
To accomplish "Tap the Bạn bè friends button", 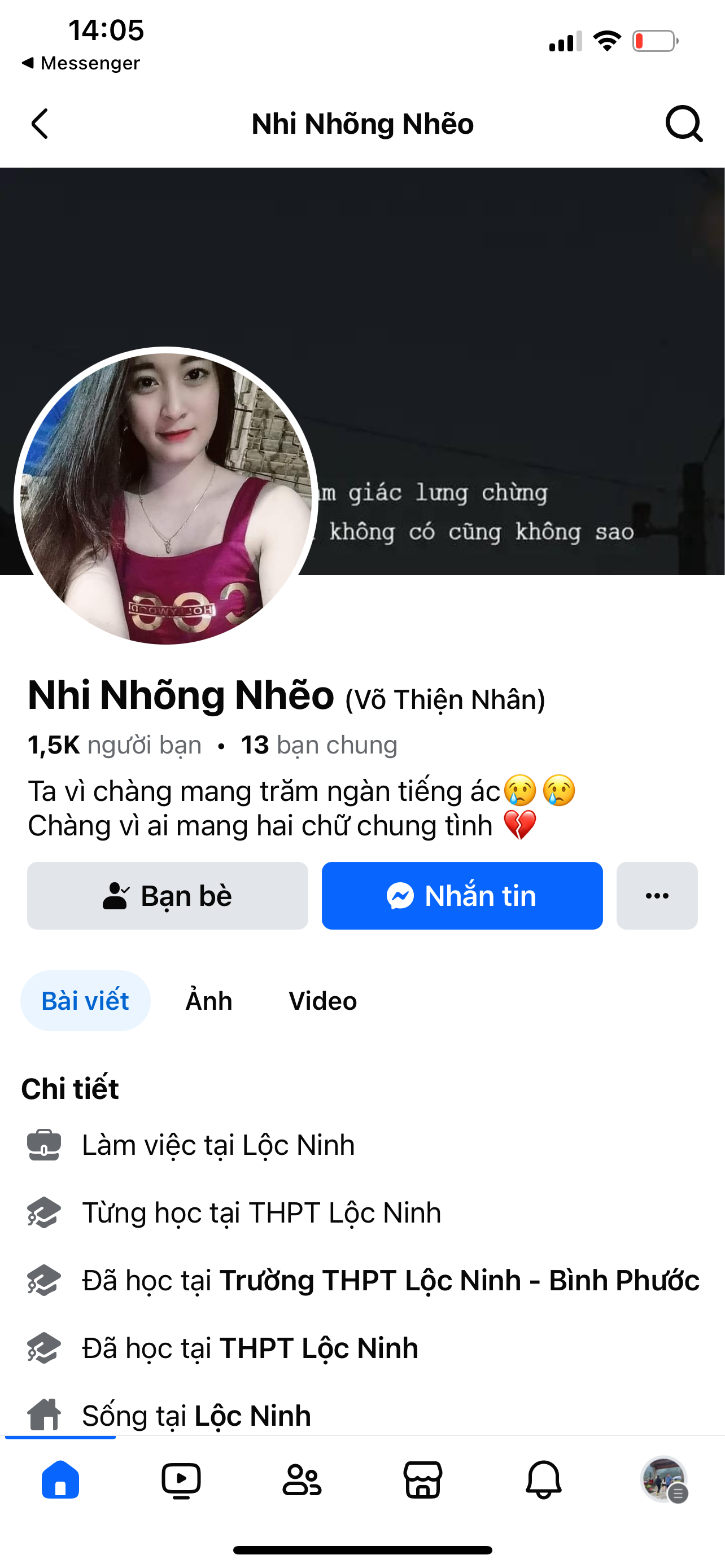I will coord(167,895).
